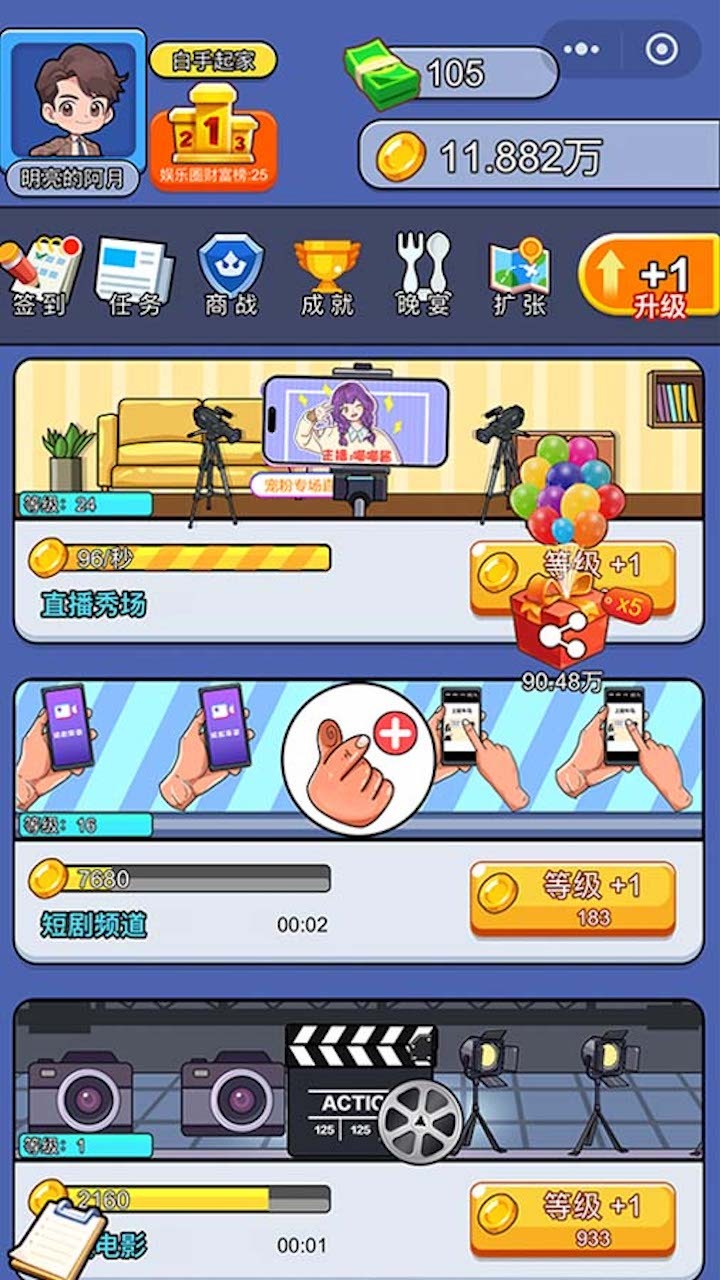Open the 签到 check-in
This screenshot has height=1280, width=720.
point(40,276)
